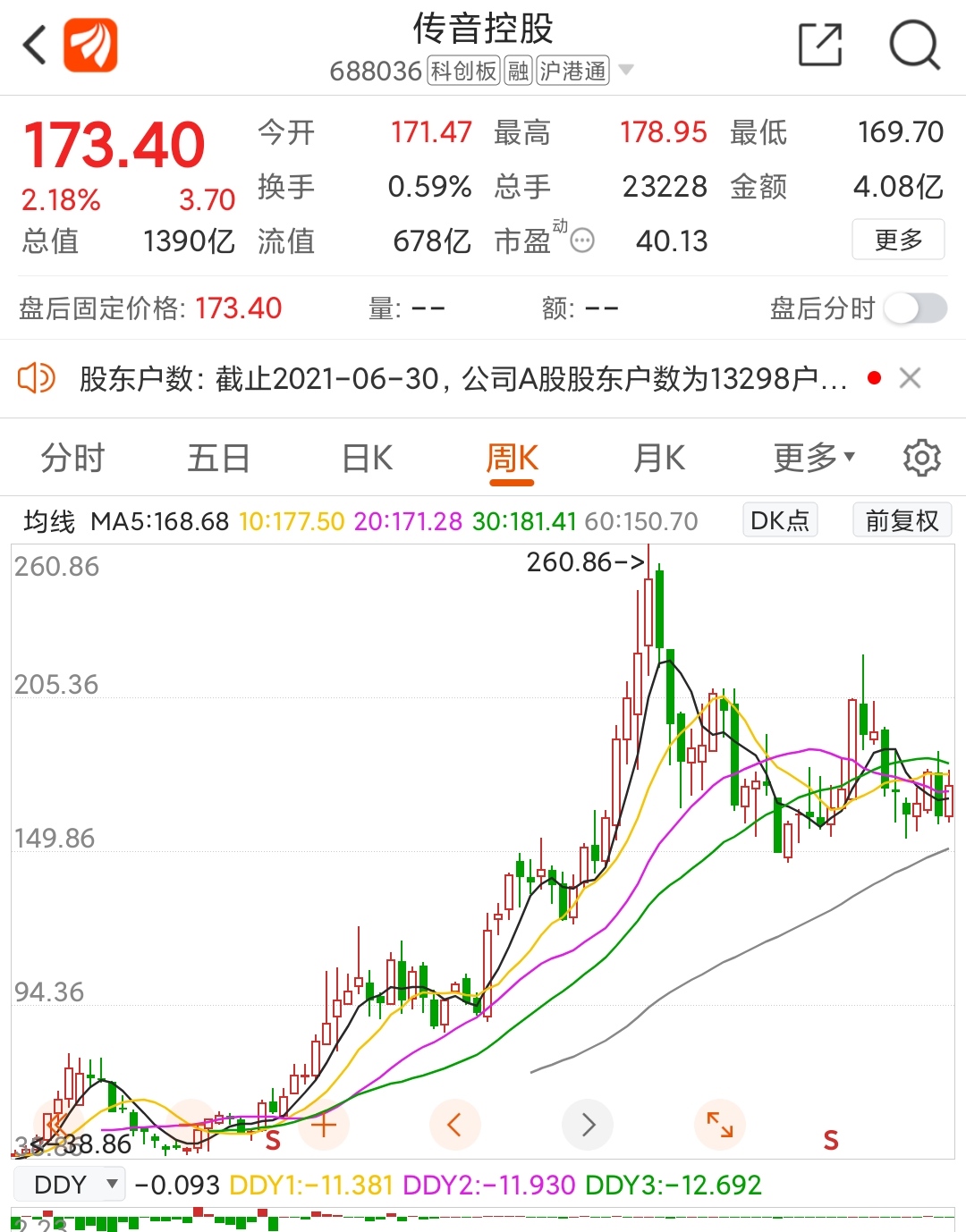Change the 前复权 adjustment setting
966x1232 pixels.
click(x=902, y=520)
